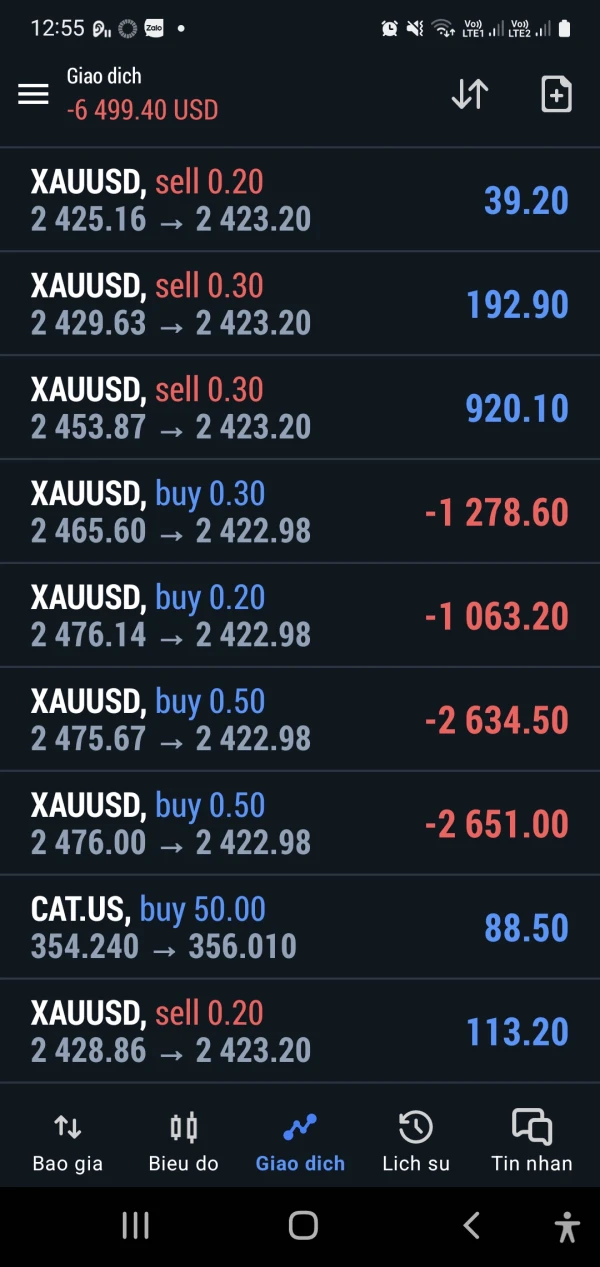Tap the system home button

(x=302, y=1225)
